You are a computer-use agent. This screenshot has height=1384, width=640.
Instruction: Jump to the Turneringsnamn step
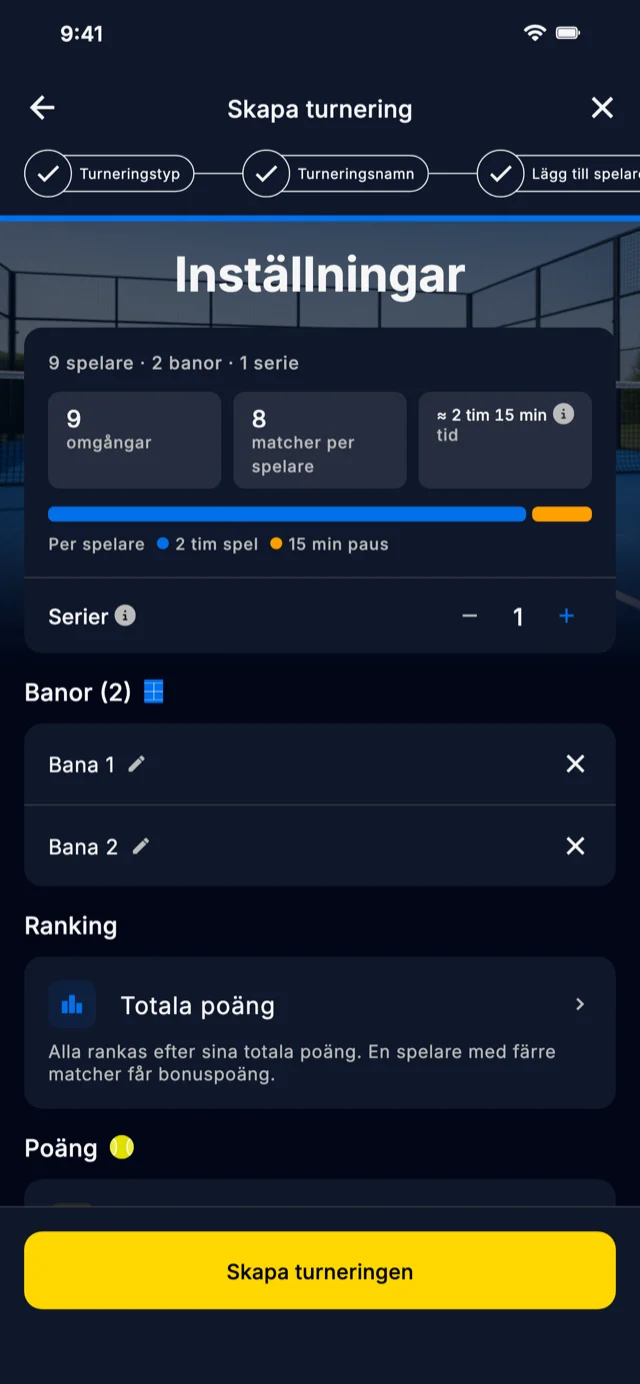pyautogui.click(x=336, y=174)
